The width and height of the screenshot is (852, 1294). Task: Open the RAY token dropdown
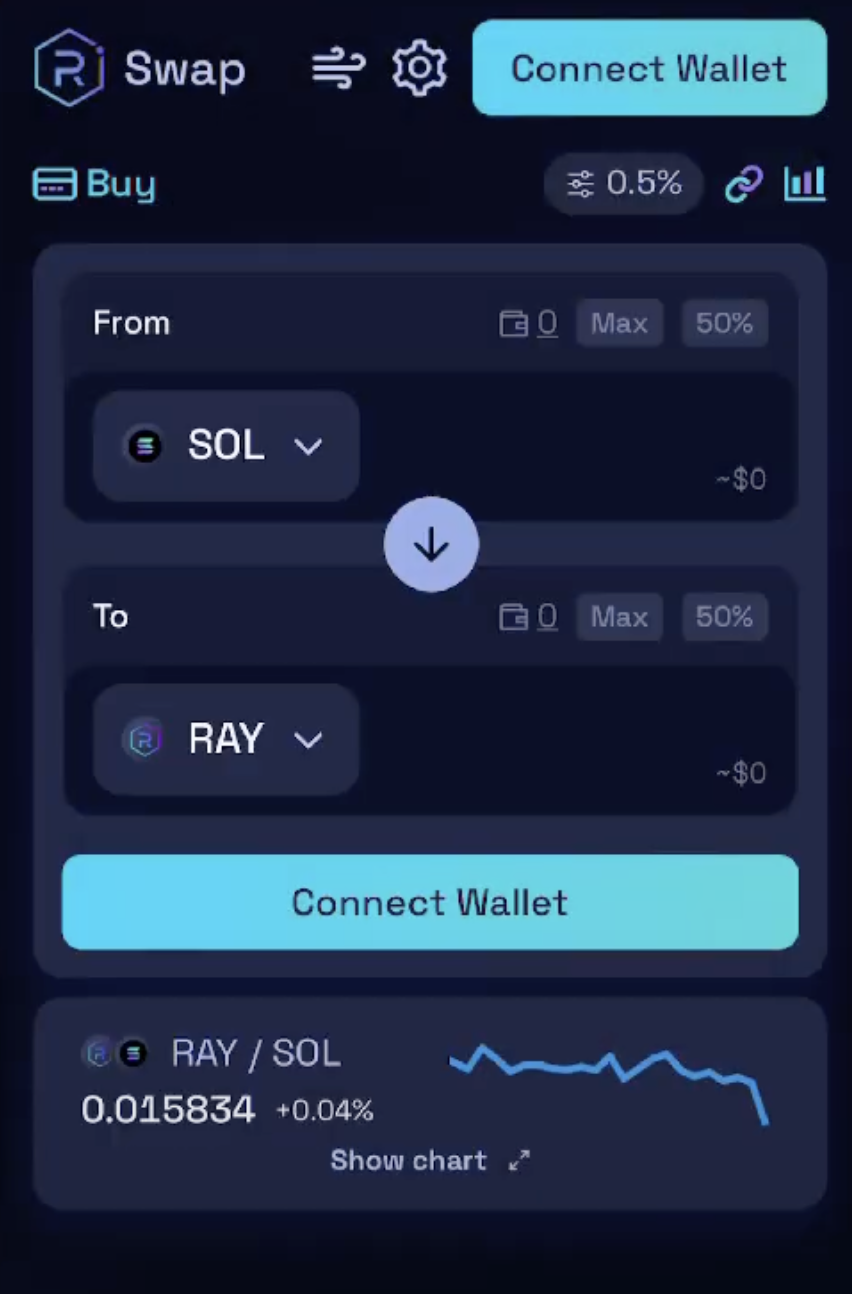226,740
